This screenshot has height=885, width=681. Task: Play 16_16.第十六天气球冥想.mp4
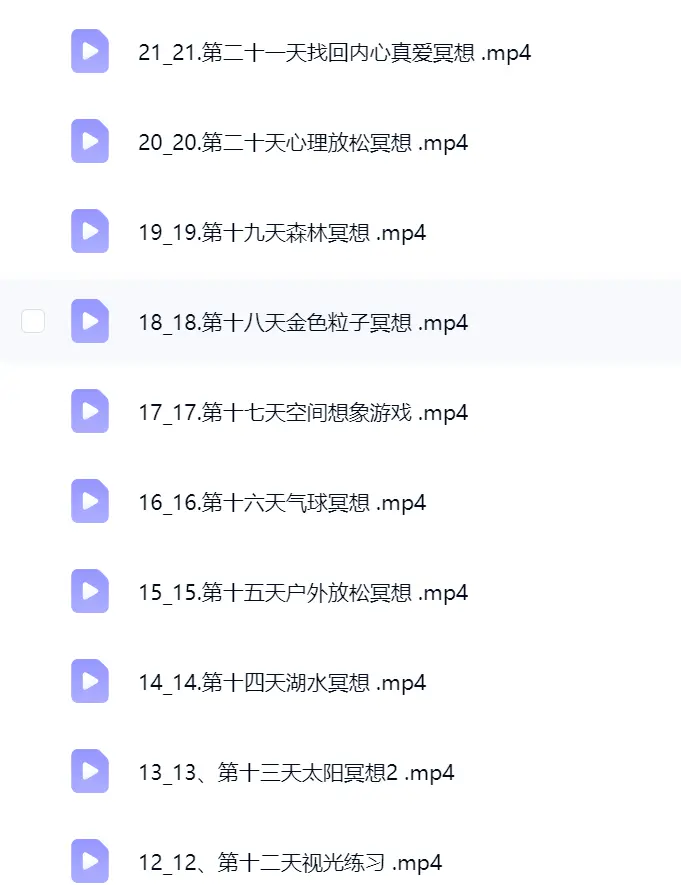coord(282,502)
